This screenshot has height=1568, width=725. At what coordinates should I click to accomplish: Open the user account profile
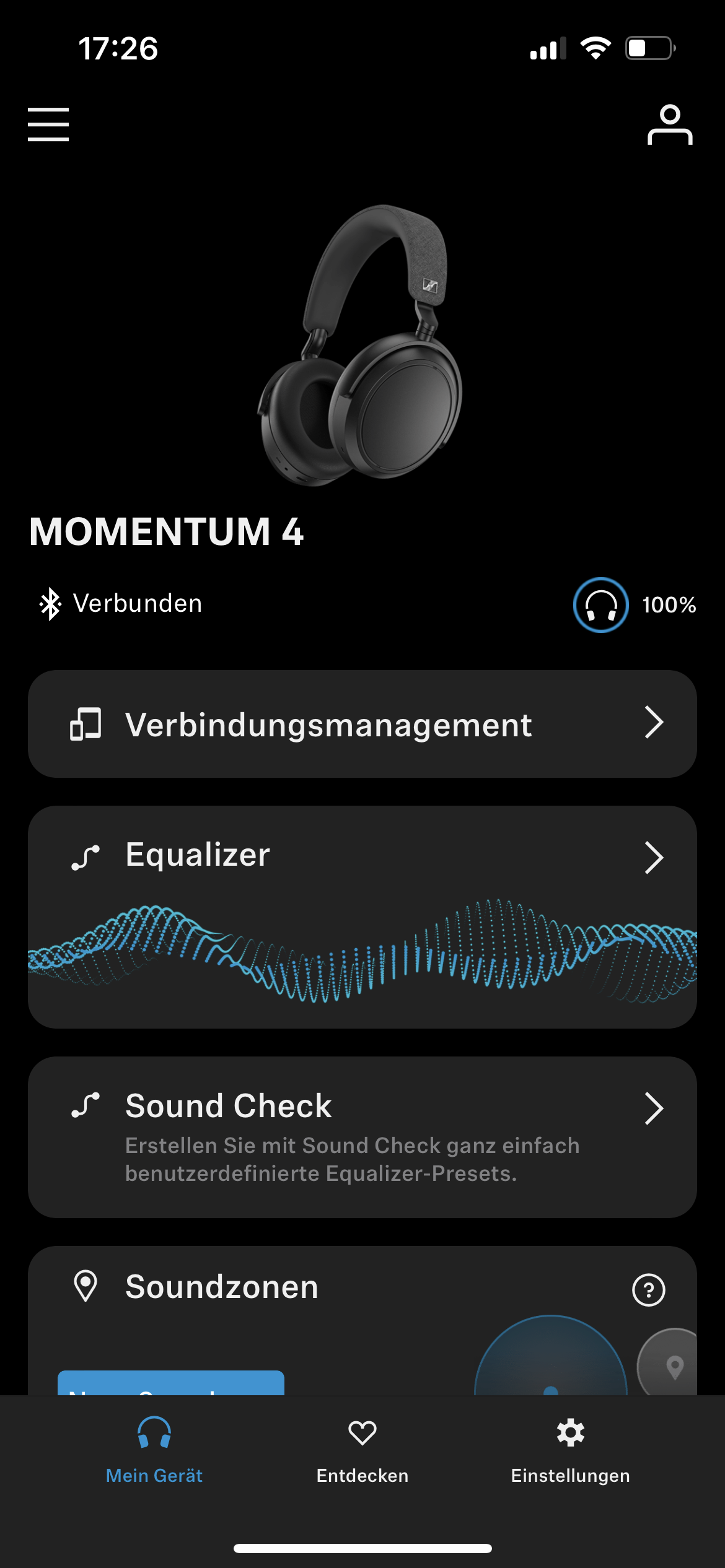[x=669, y=124]
